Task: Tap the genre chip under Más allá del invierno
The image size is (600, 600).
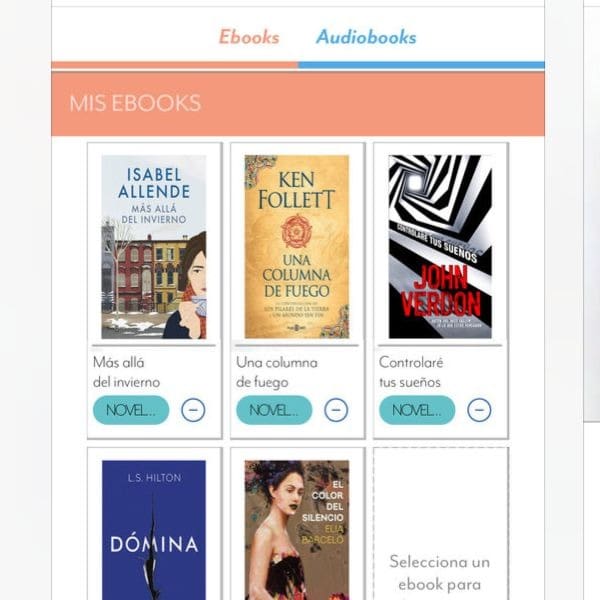Action: (x=131, y=410)
